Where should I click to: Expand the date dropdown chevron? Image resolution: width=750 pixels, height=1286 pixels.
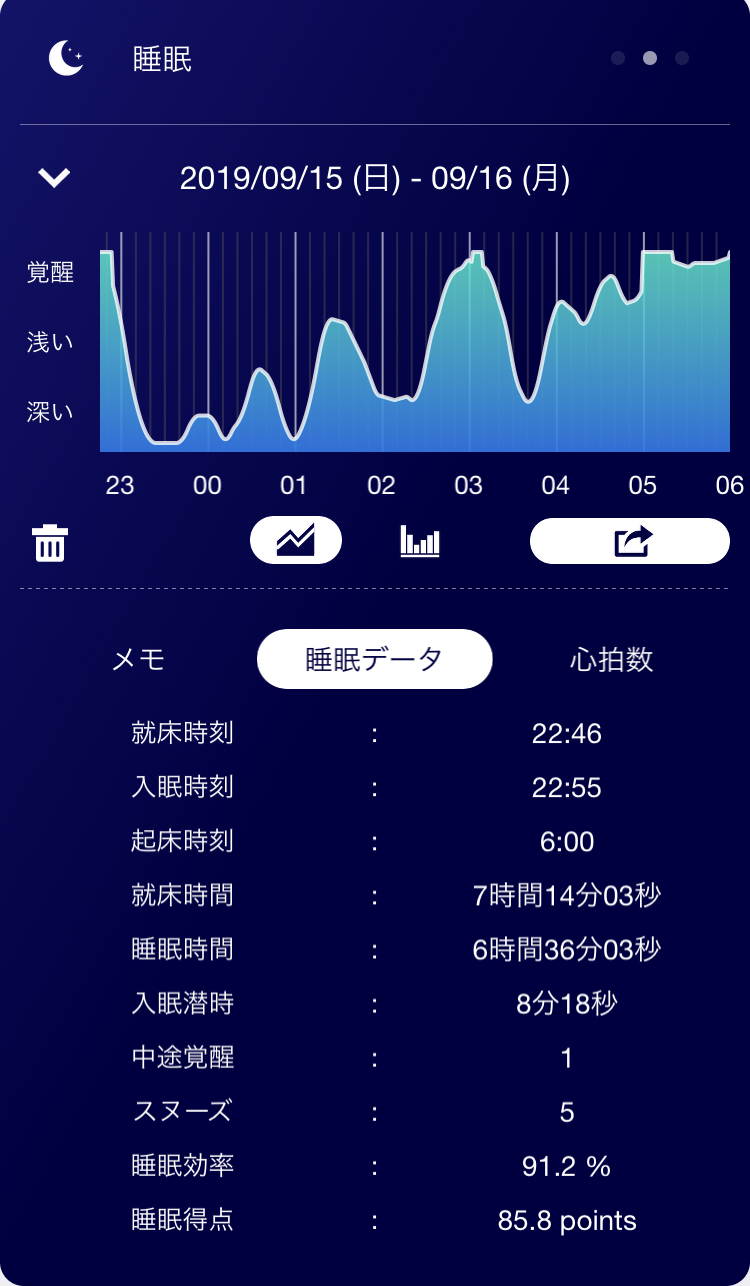click(54, 178)
